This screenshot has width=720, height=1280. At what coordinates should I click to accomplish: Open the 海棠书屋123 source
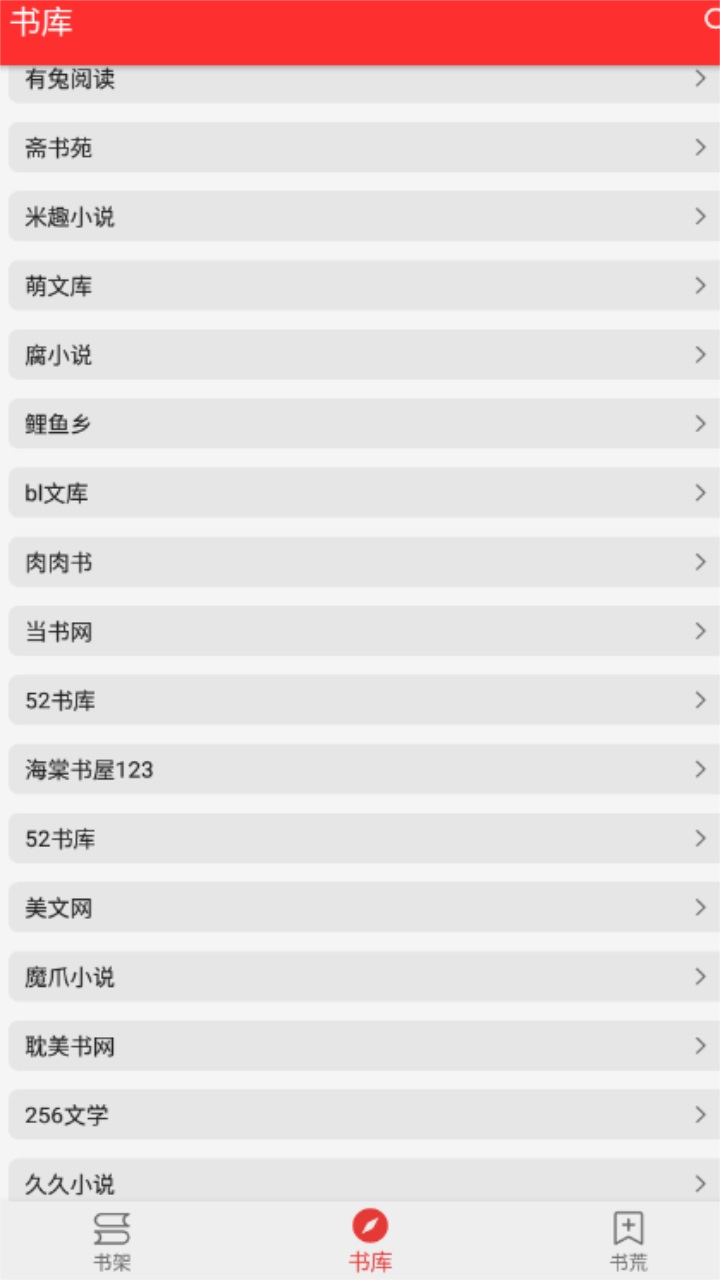pyautogui.click(x=360, y=770)
